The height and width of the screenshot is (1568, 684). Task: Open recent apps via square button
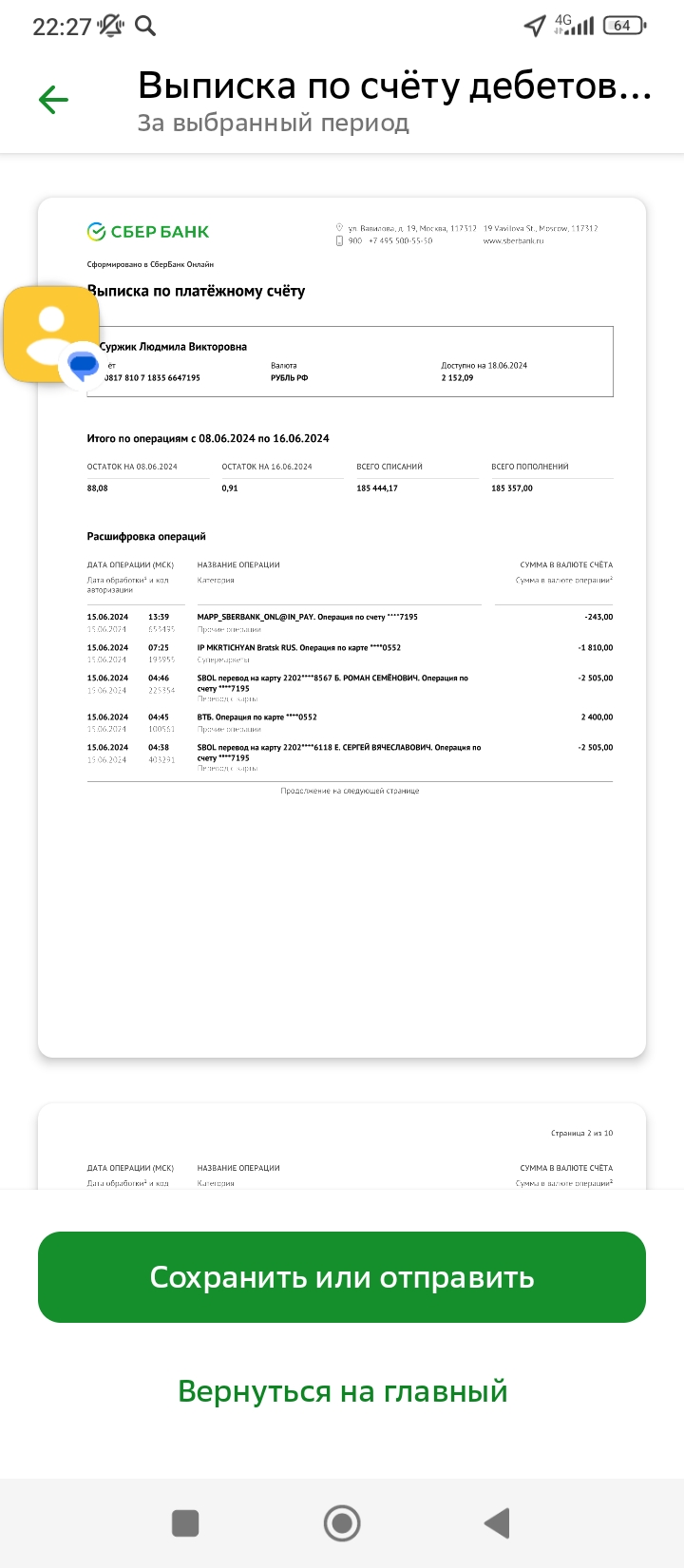pos(185,1522)
